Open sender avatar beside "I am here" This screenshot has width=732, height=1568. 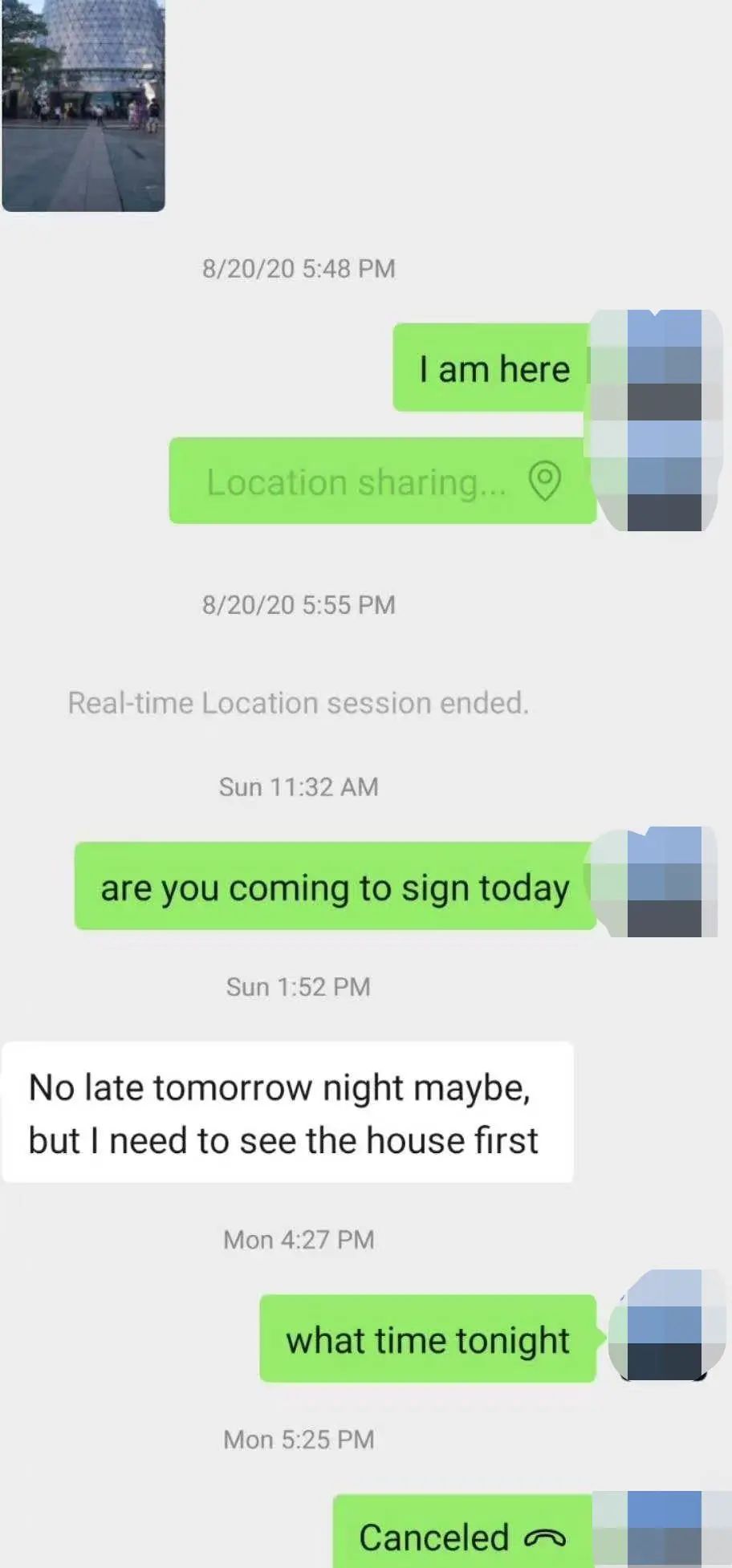coord(657,365)
